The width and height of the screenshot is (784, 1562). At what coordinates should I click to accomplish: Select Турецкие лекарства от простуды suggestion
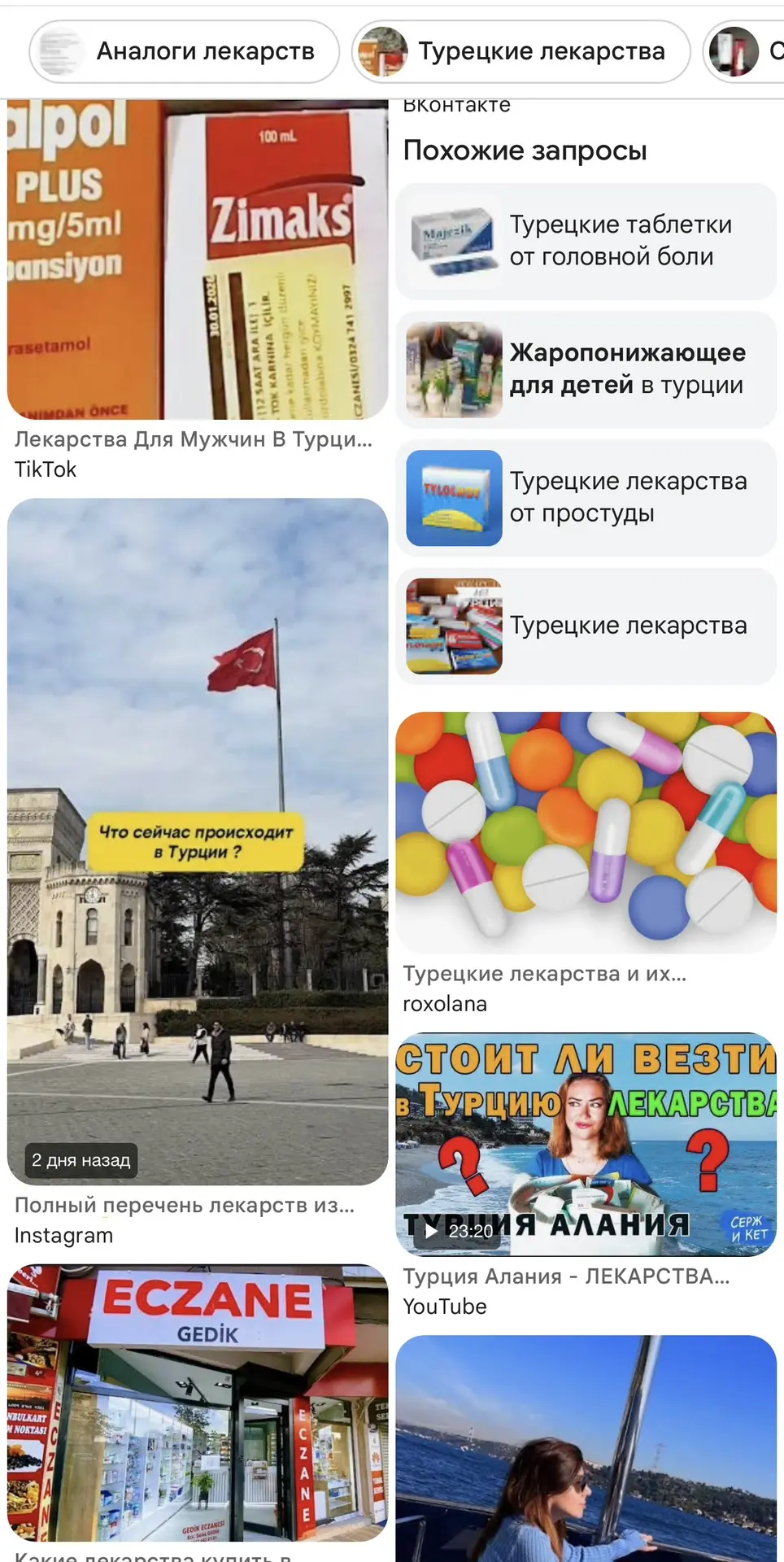586,498
